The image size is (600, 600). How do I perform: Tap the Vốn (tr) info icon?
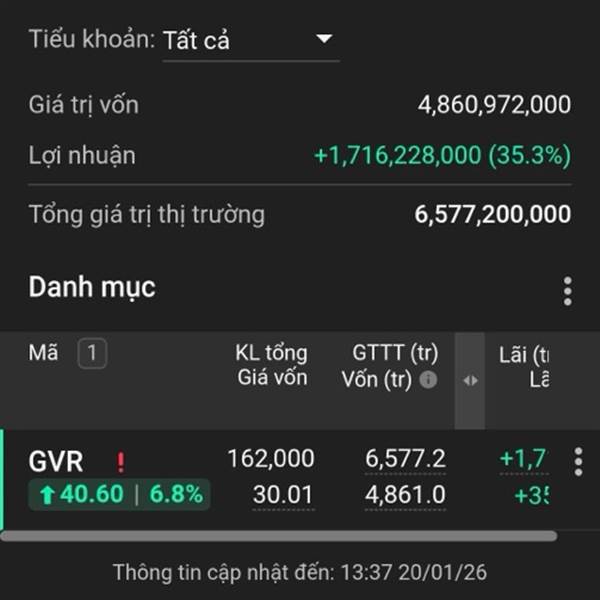428,380
